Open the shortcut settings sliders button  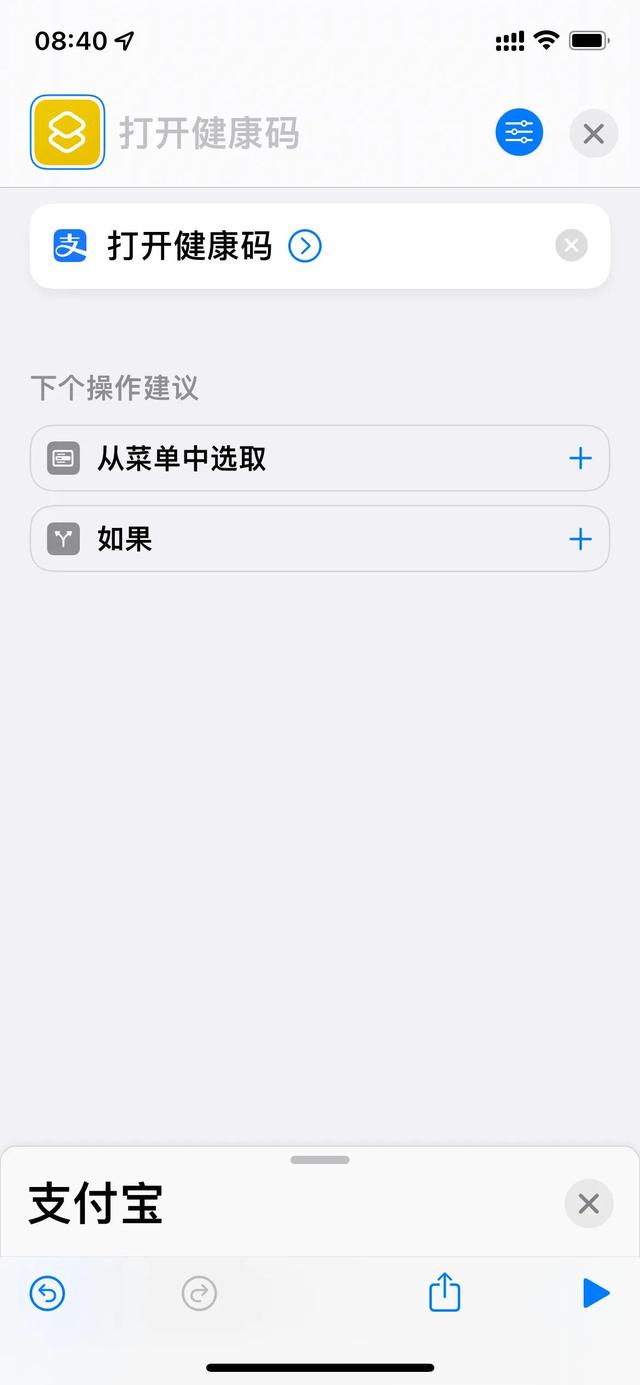pyautogui.click(x=519, y=132)
